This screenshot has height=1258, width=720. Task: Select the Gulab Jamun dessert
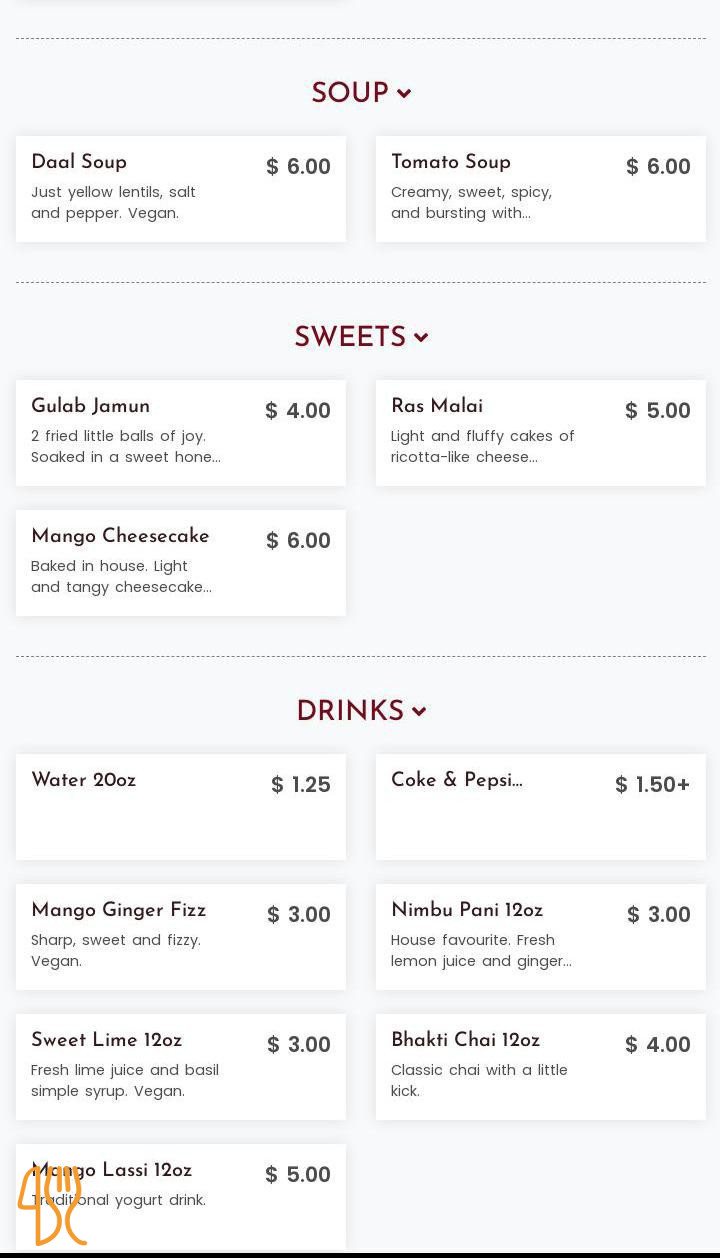click(x=181, y=433)
